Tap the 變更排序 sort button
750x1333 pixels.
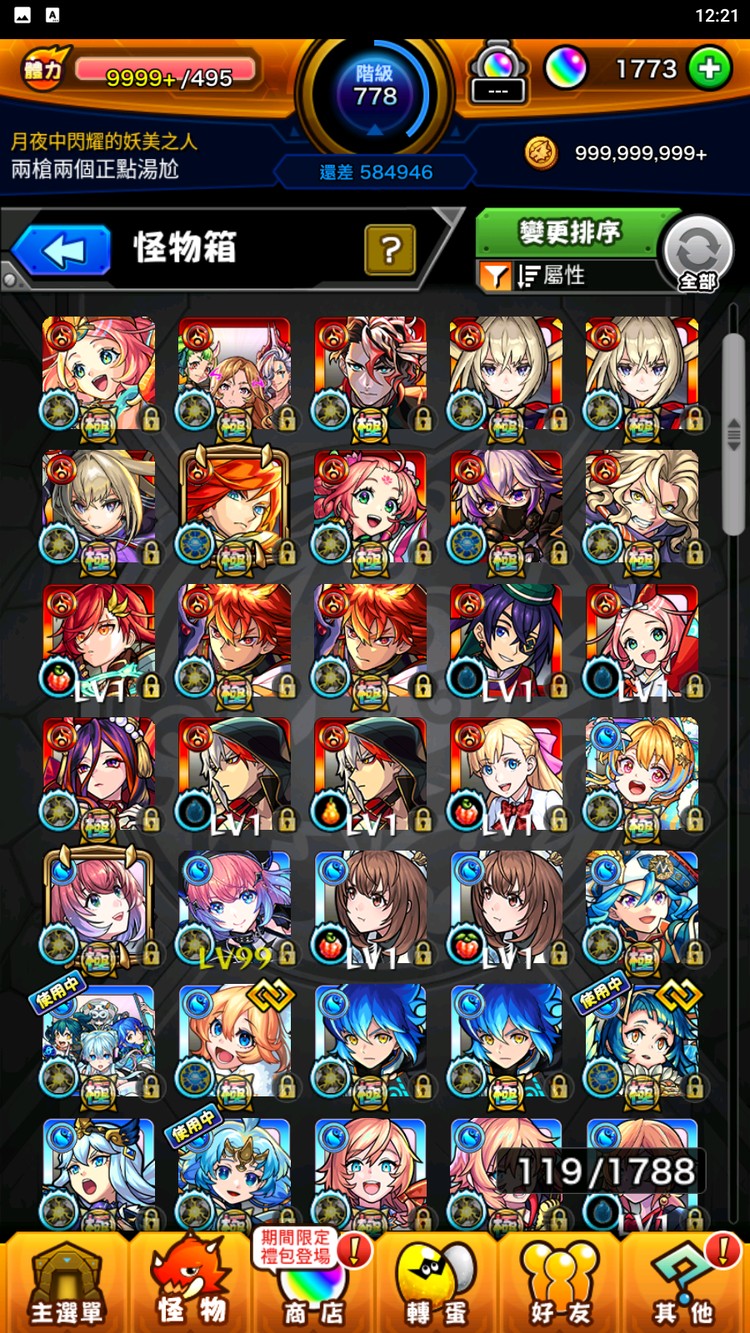point(569,233)
